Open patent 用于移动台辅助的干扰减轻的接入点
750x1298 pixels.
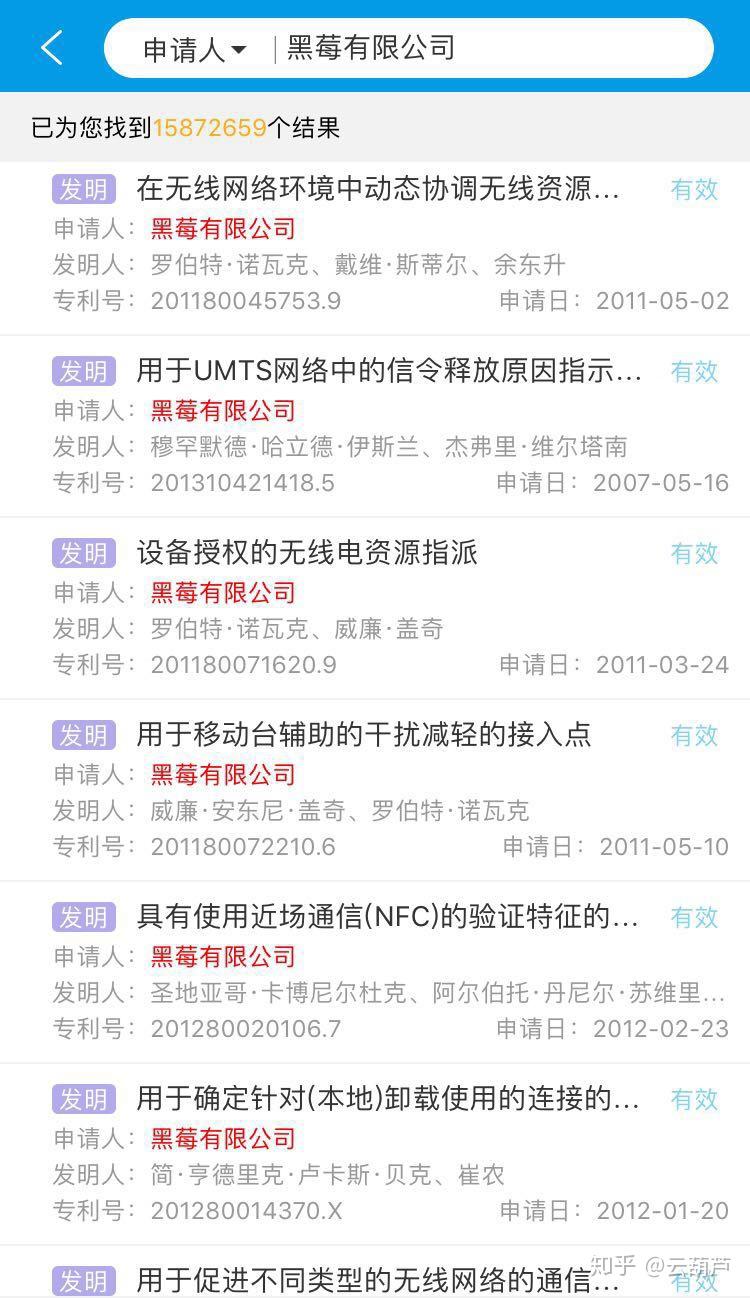click(364, 735)
